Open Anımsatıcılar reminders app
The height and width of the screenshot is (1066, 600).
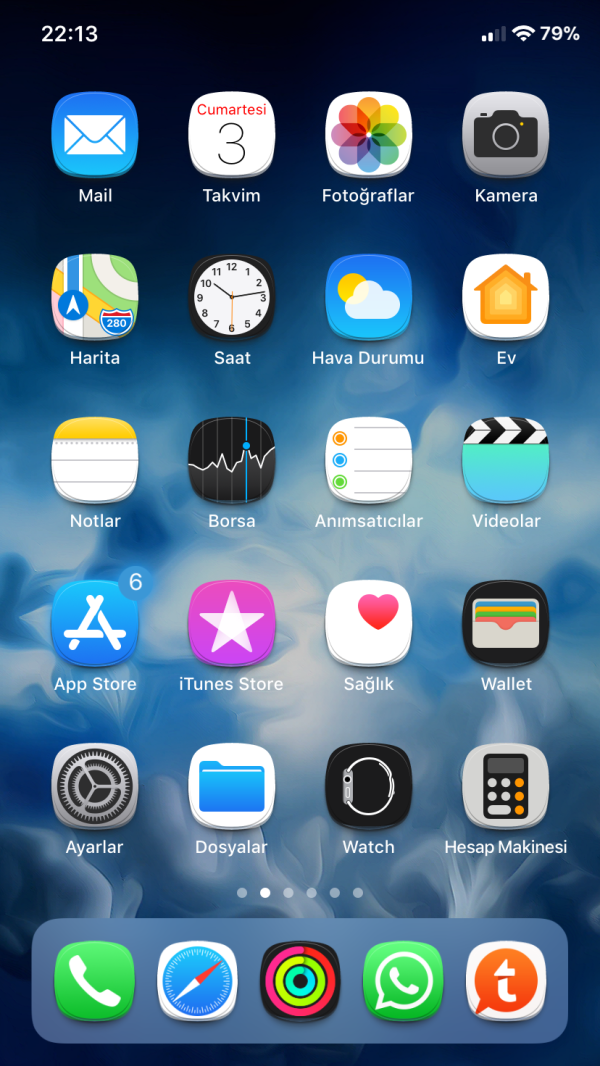368,460
